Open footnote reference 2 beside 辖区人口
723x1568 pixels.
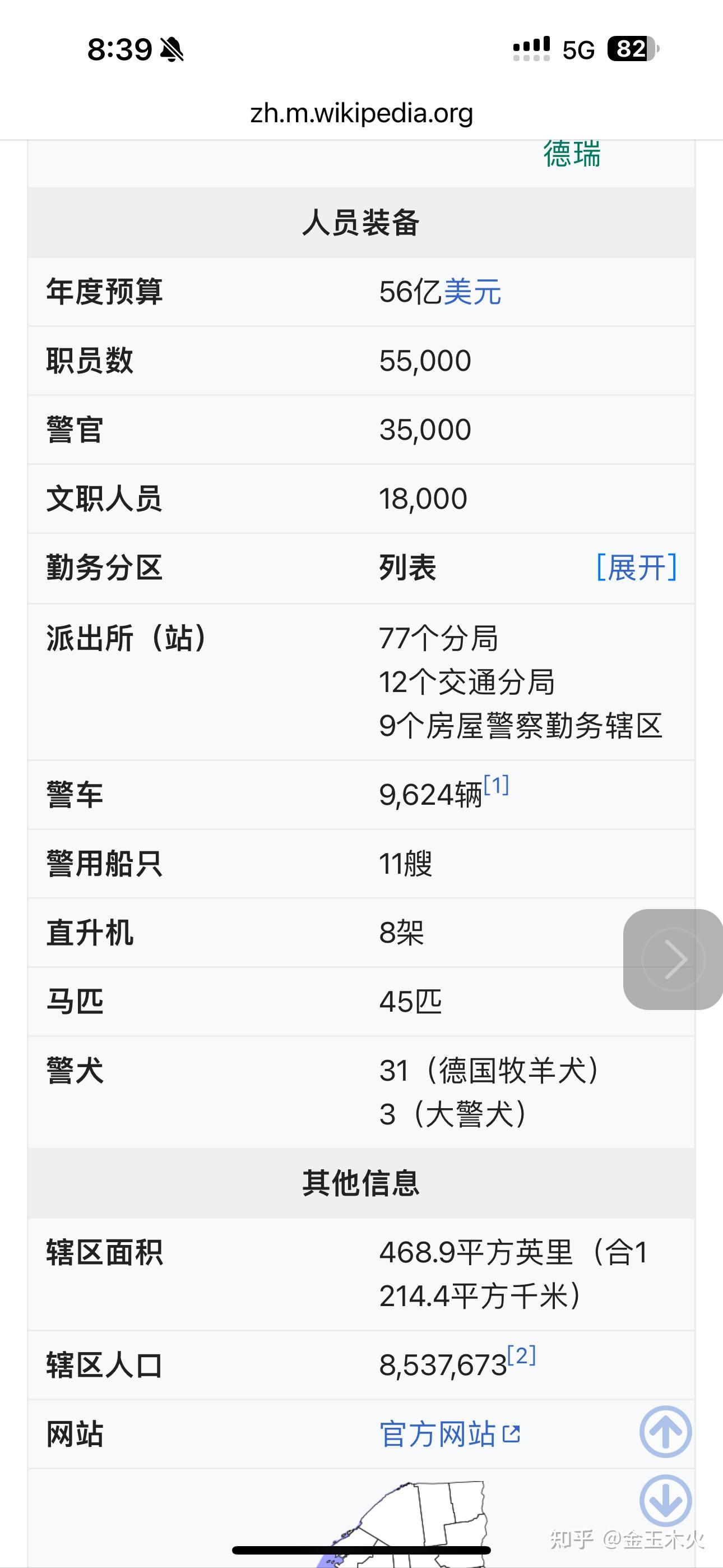point(522,1355)
